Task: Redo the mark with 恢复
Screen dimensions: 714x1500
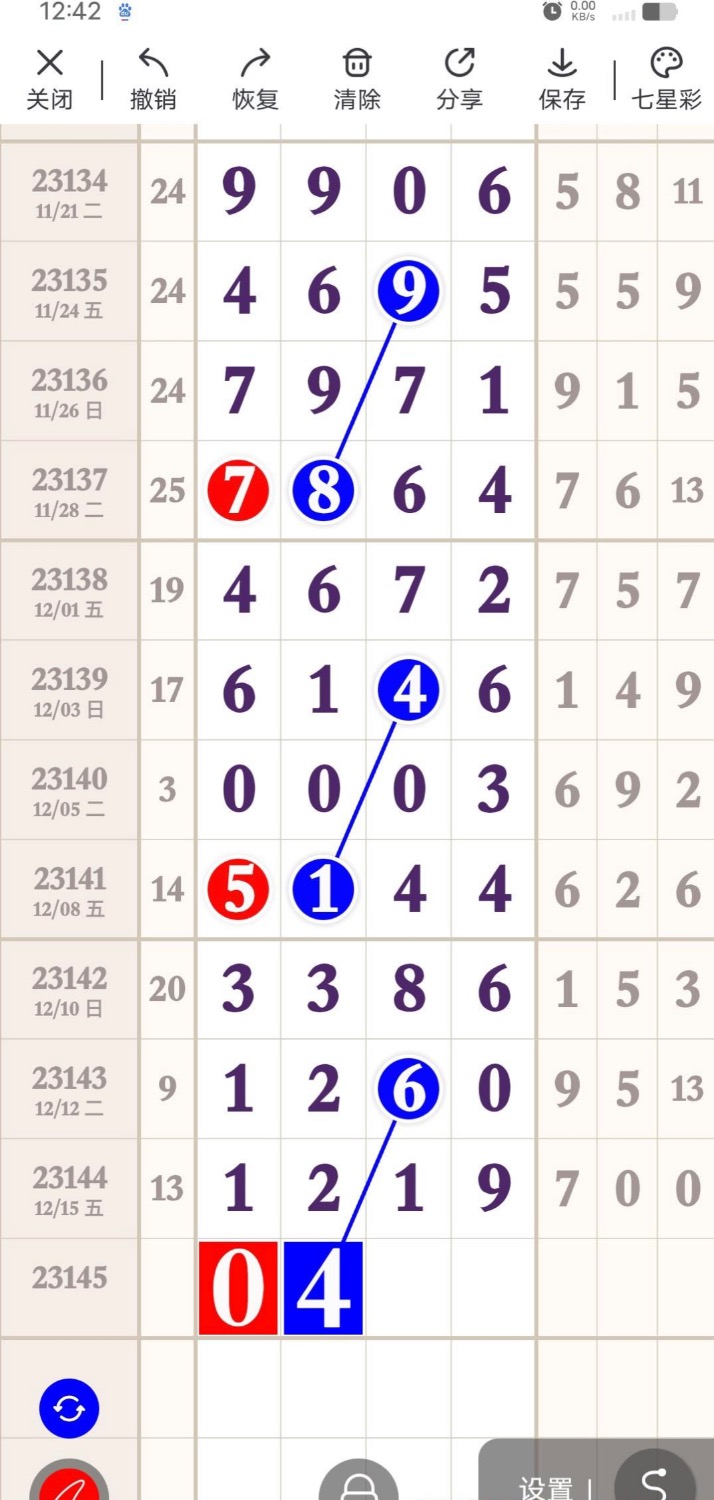Action: (255, 79)
